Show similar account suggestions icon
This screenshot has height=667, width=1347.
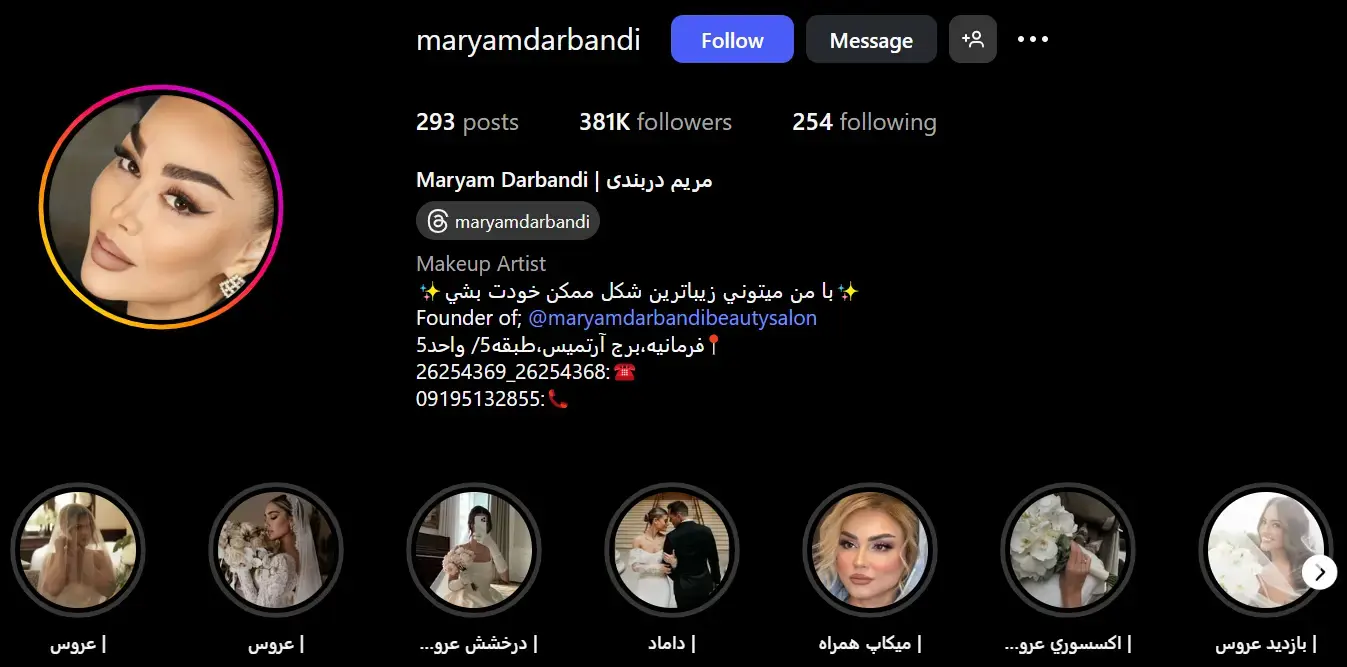[973, 40]
